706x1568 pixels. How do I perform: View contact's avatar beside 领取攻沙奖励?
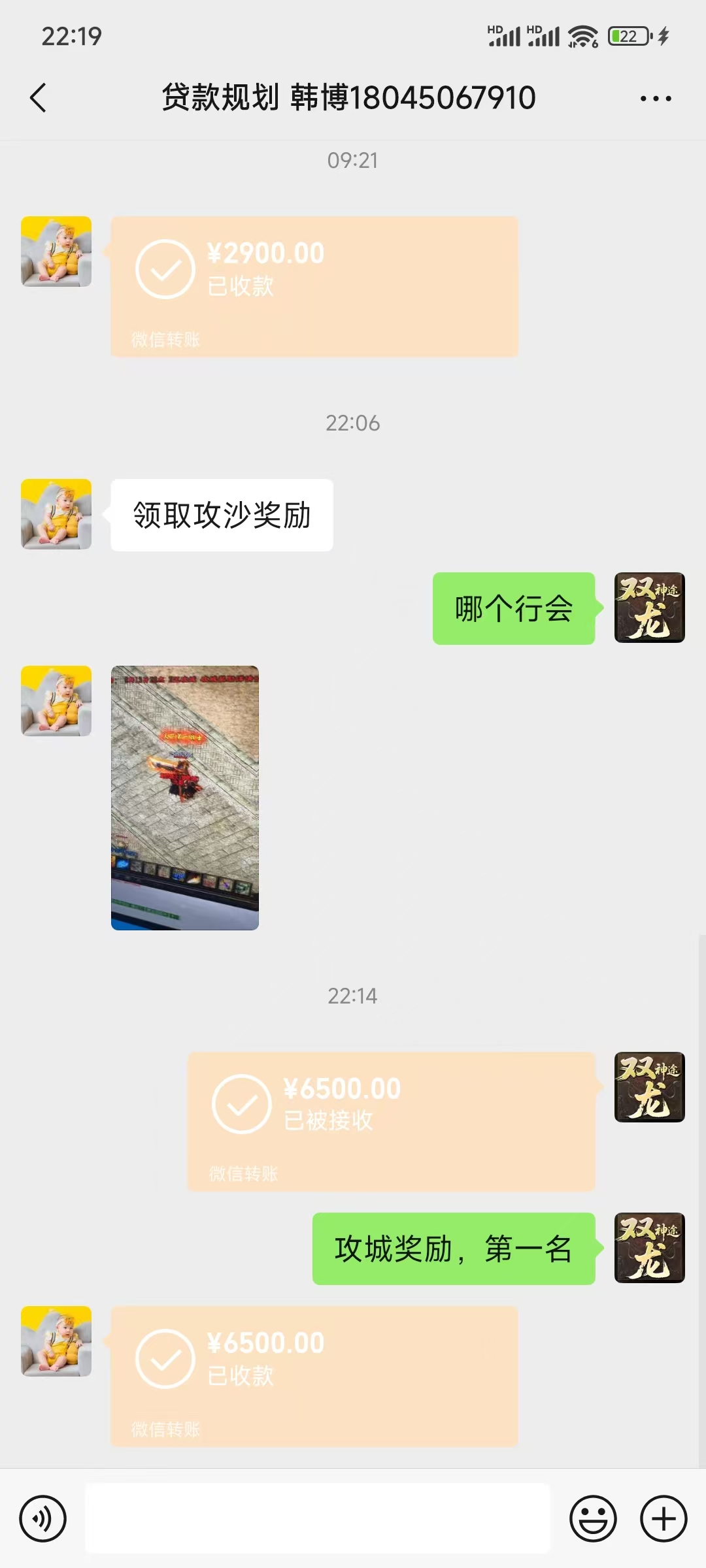tap(56, 514)
